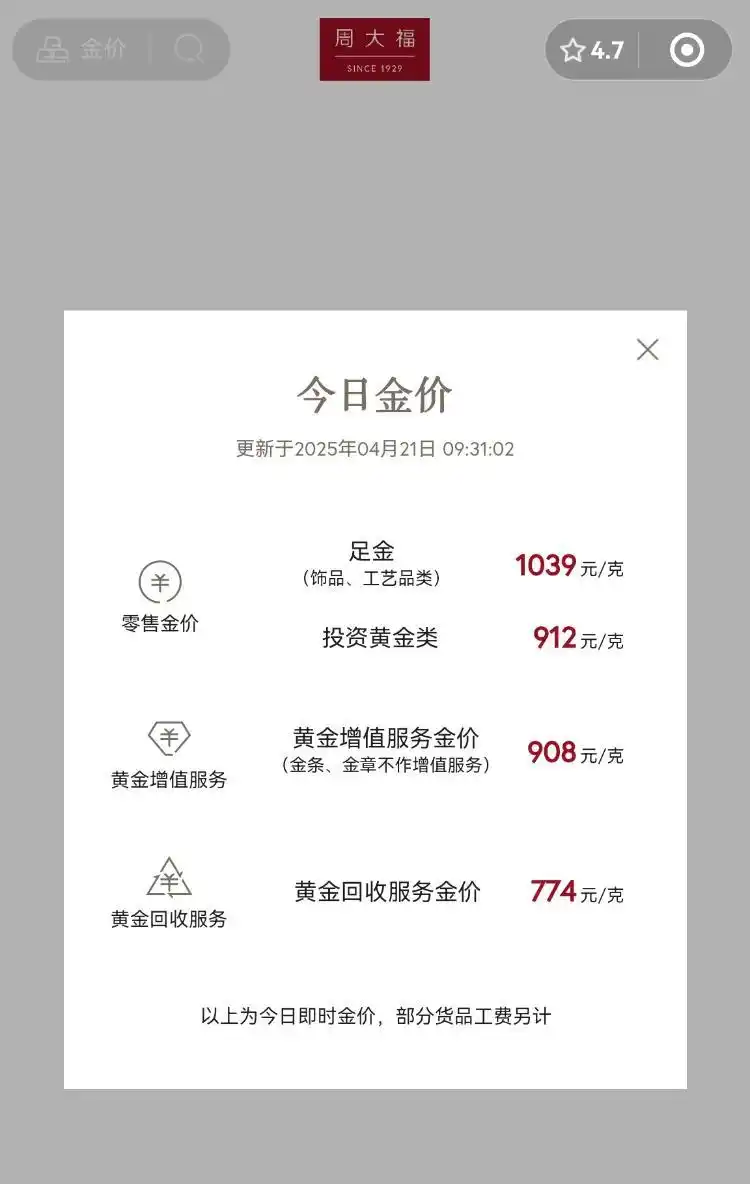750x1184 pixels.
Task: Tap the footer note about today's gold price
Action: coord(375,1015)
